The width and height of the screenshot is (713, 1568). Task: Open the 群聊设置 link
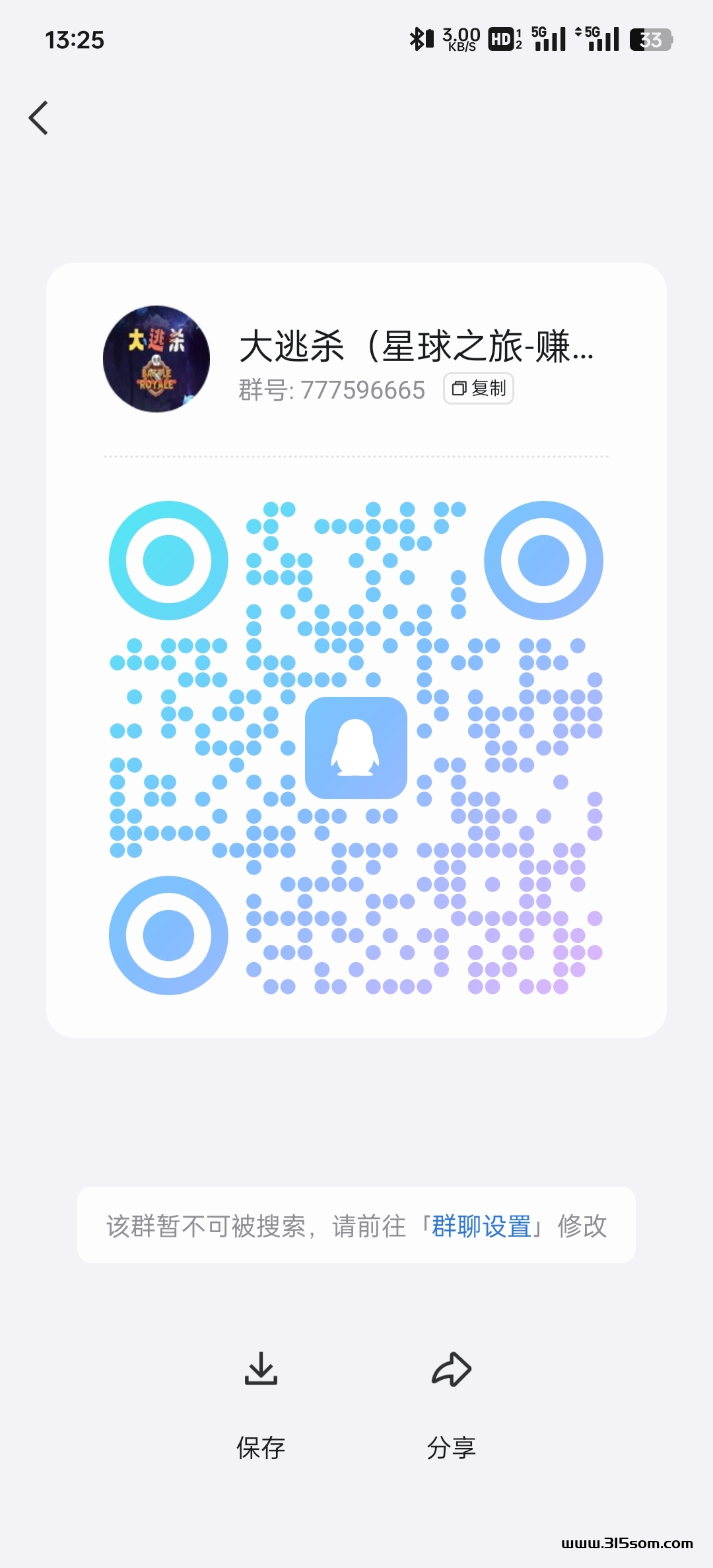[x=481, y=1226]
